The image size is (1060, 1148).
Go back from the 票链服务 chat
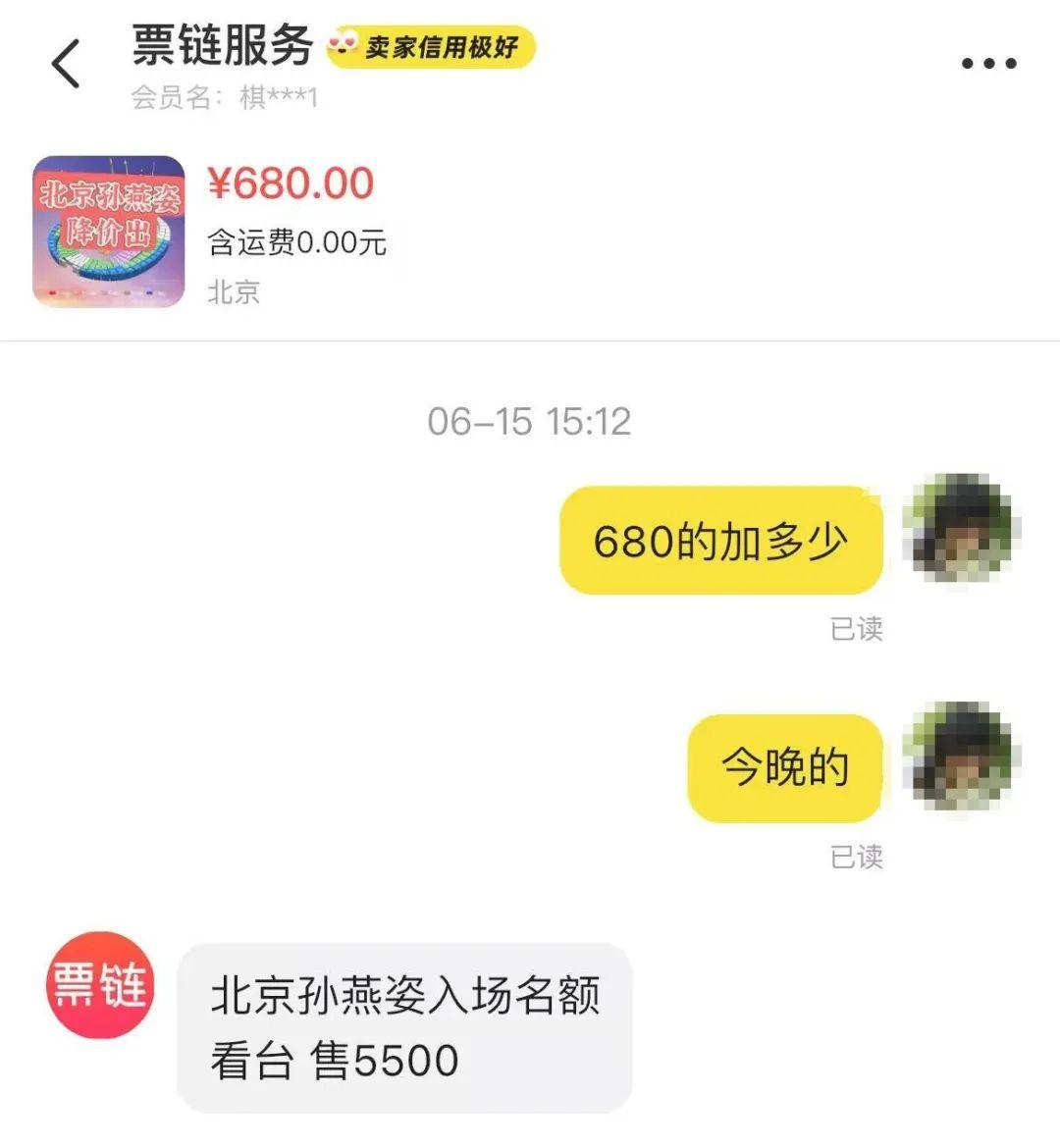point(66,65)
